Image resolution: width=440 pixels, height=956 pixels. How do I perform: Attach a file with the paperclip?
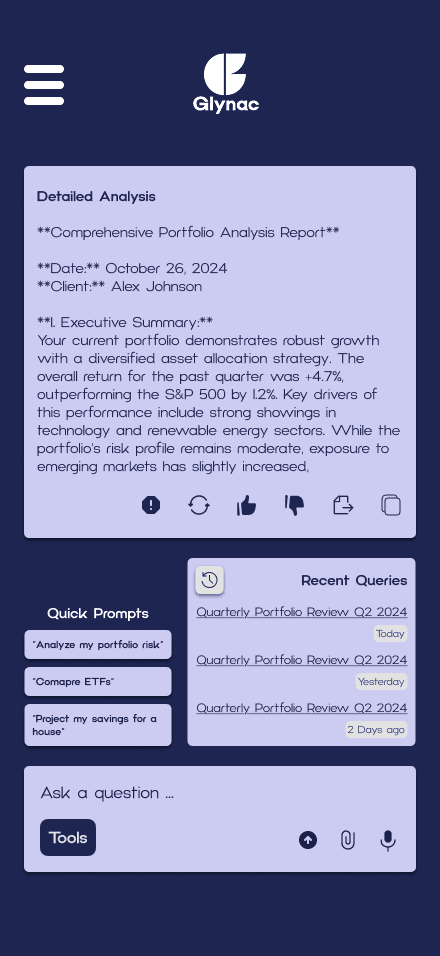click(x=347, y=840)
